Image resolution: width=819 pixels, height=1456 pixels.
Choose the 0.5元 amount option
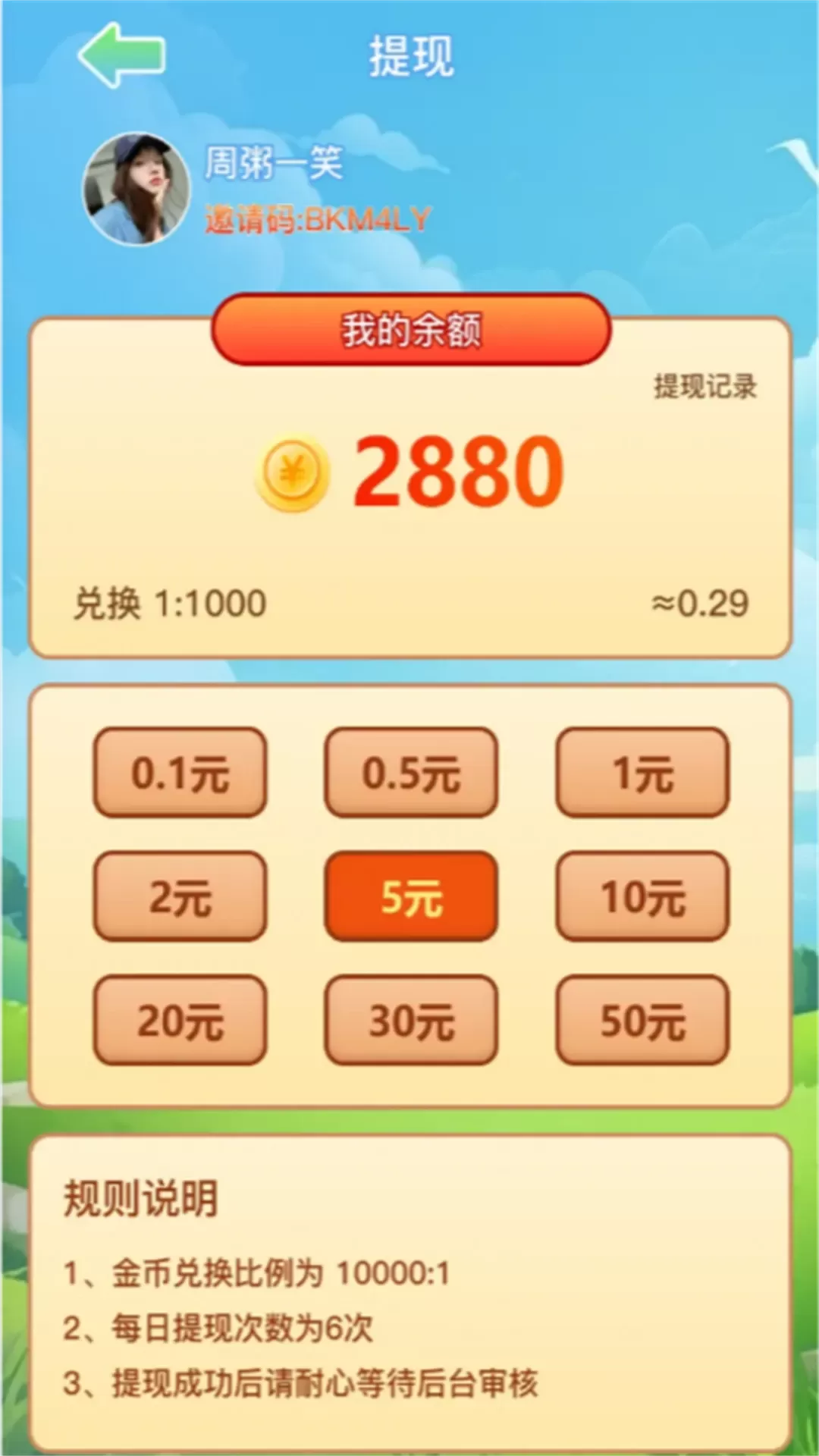411,773
